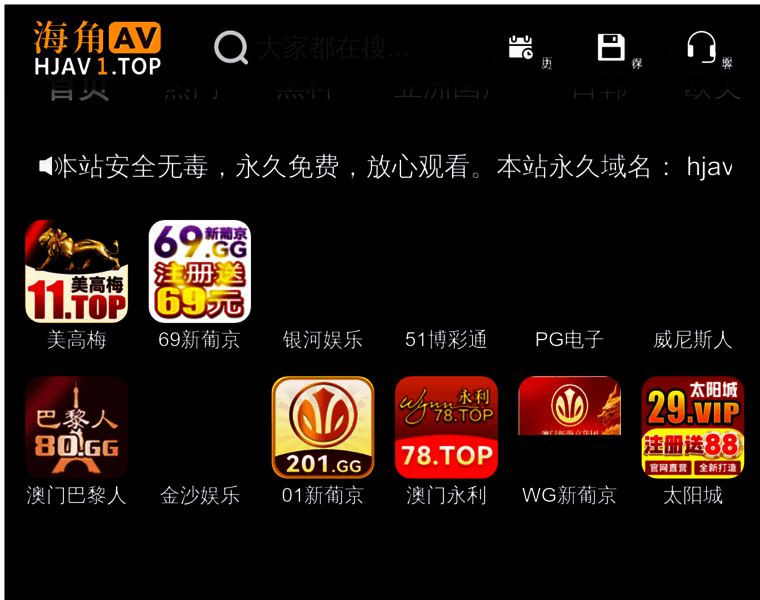
Task: Open the history calendar icon
Action: 520,47
